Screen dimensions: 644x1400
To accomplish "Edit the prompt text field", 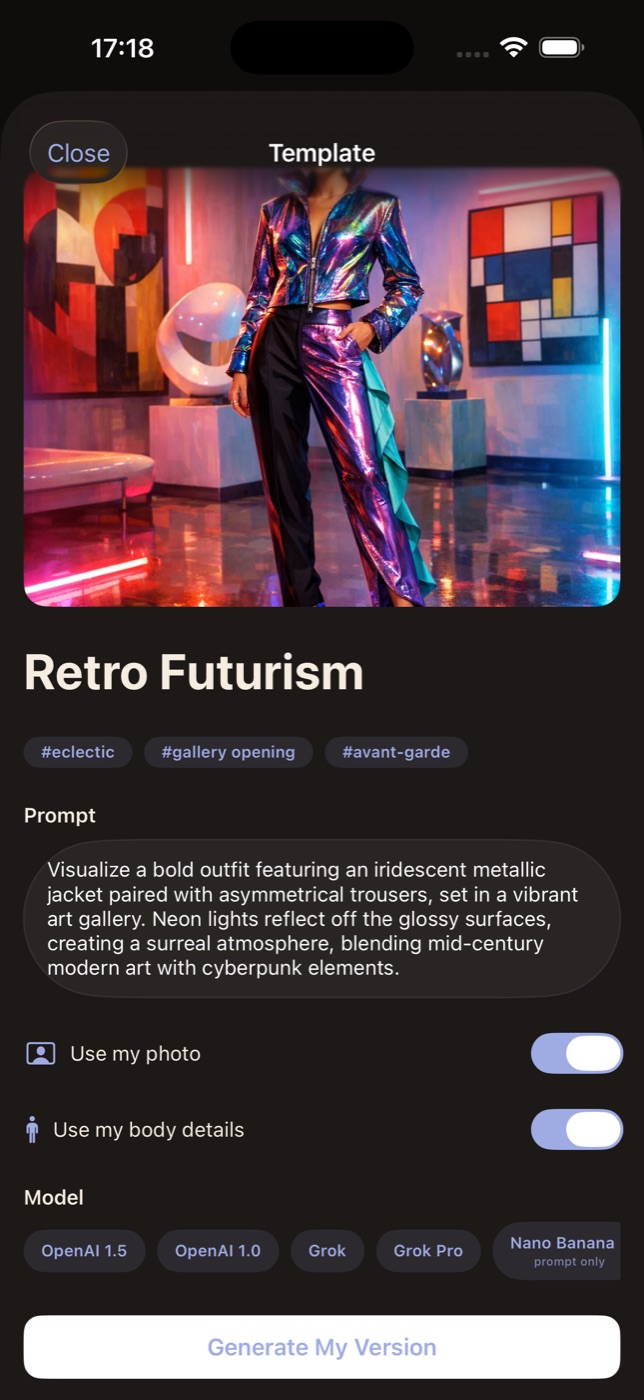I will [321, 918].
